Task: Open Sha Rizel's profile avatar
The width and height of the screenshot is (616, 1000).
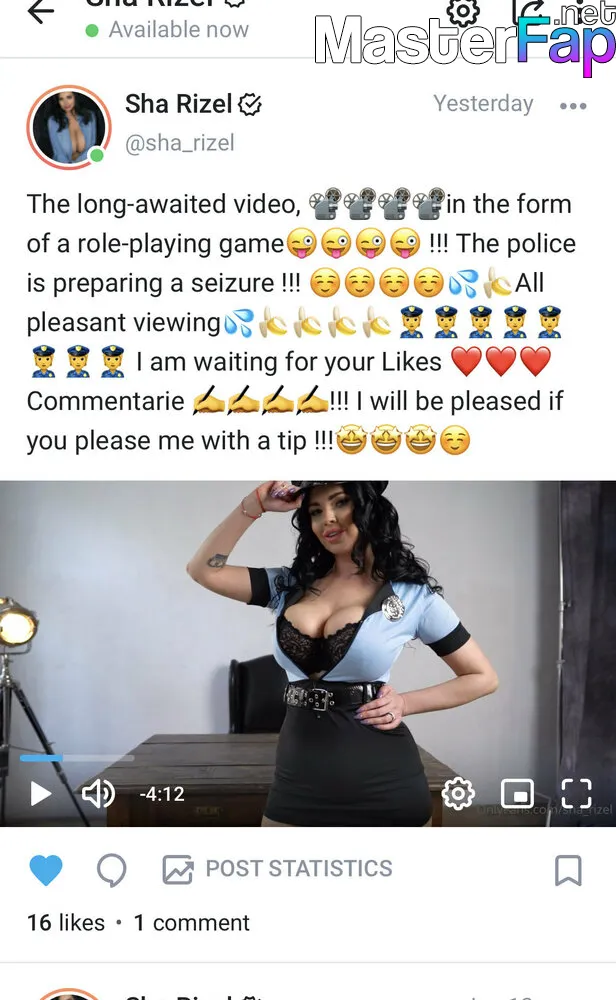Action: pos(68,126)
